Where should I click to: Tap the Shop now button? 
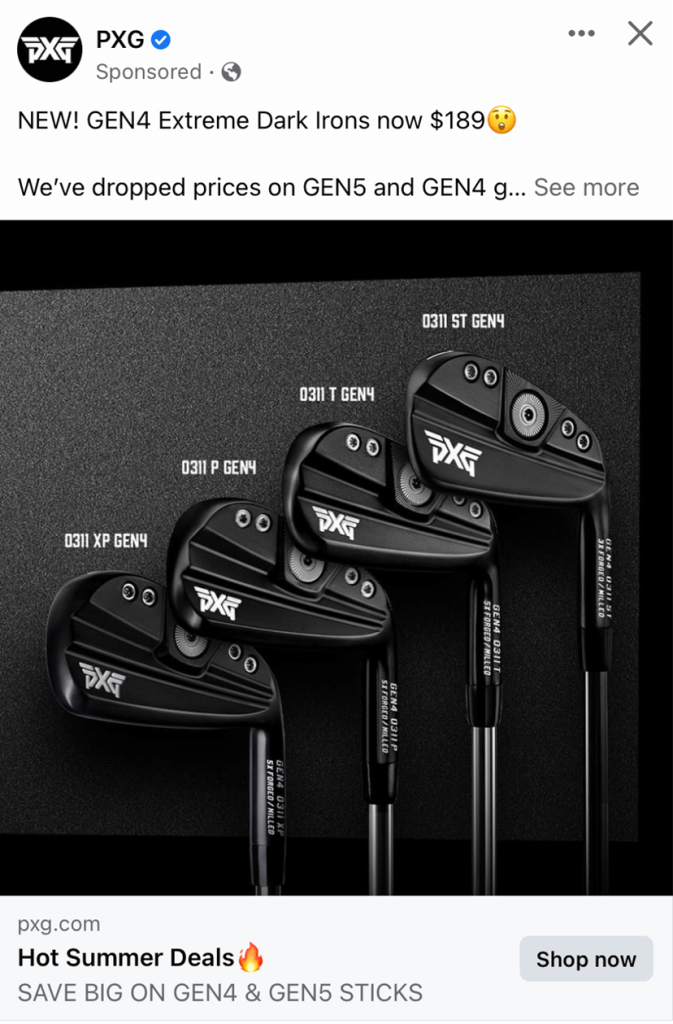pos(586,959)
